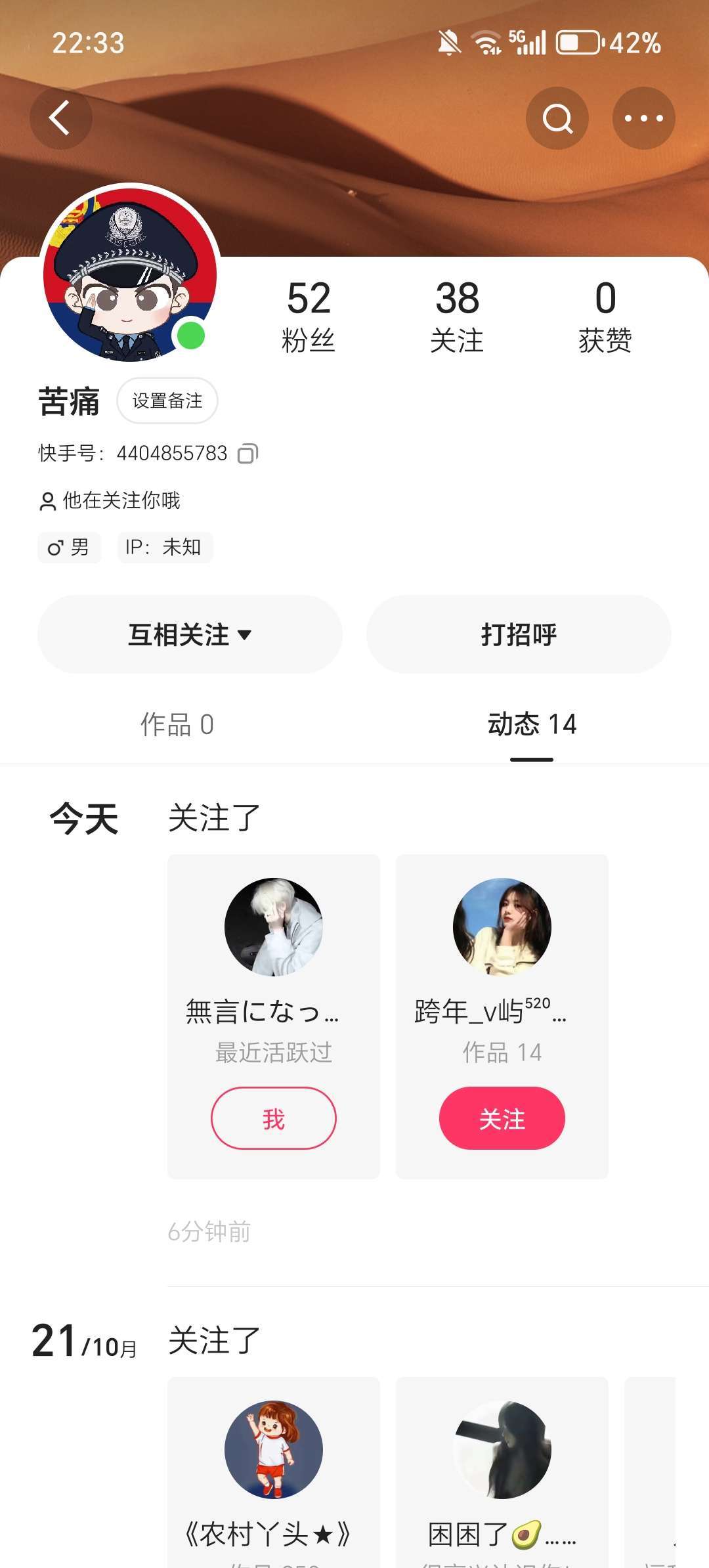The height and width of the screenshot is (1568, 709).
Task: View the 52 粉丝 followers list
Action: point(309,316)
